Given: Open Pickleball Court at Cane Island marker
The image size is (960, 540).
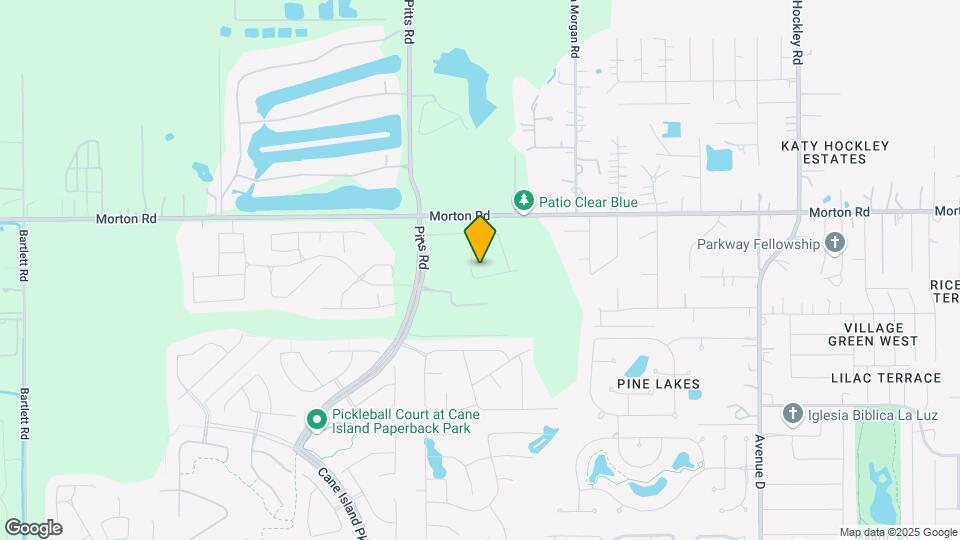Looking at the screenshot, I should (317, 420).
